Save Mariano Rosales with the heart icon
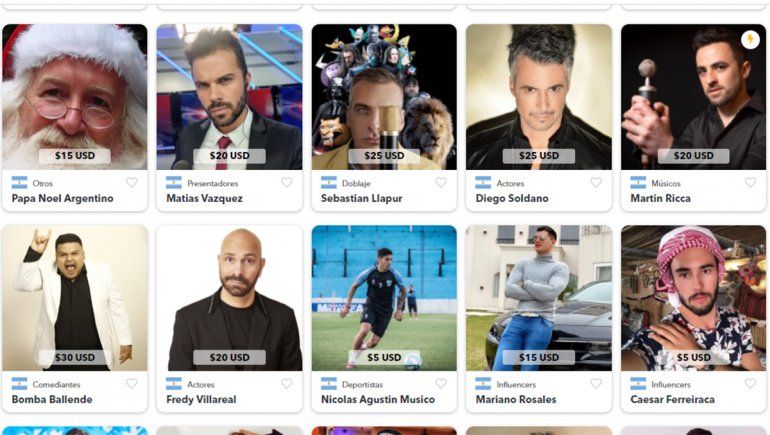 (x=596, y=384)
